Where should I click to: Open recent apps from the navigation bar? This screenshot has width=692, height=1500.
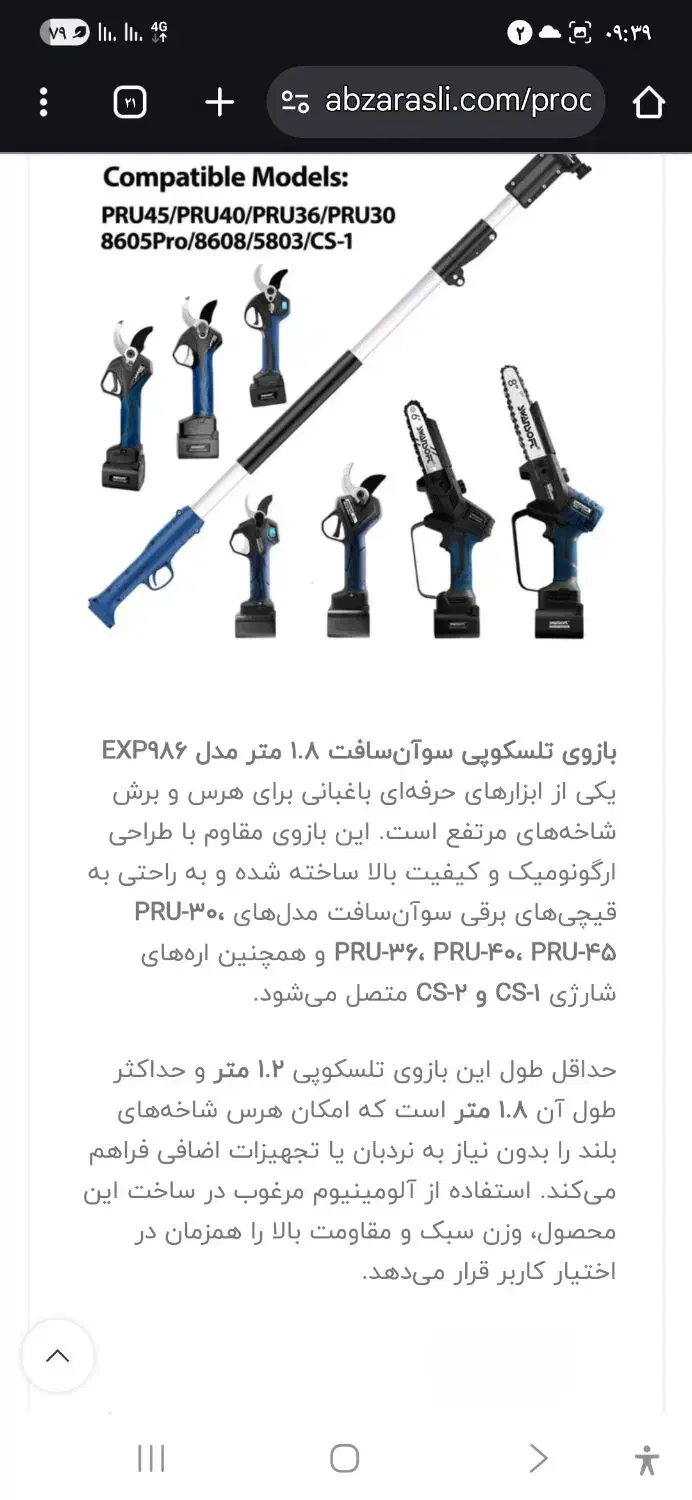[151, 1459]
